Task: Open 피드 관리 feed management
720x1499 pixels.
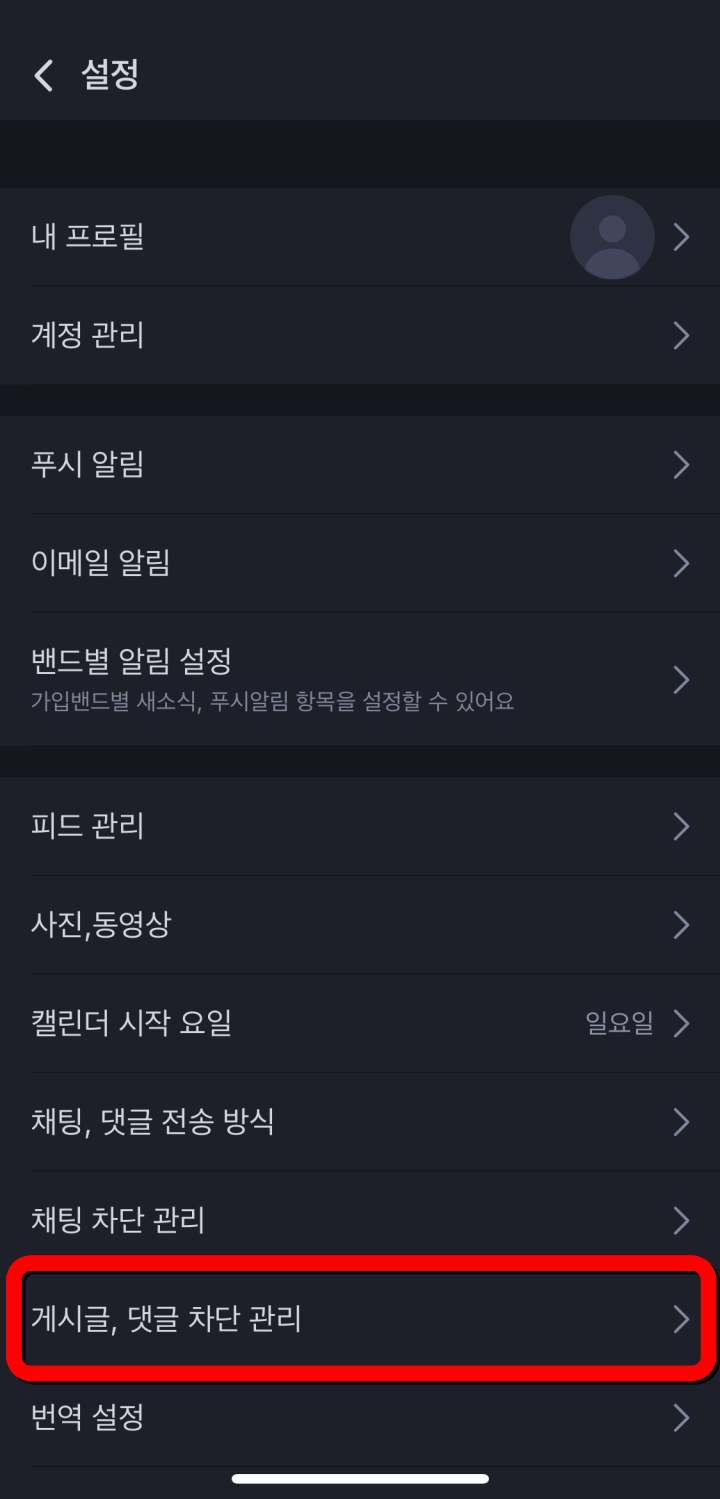Action: click(300, 825)
